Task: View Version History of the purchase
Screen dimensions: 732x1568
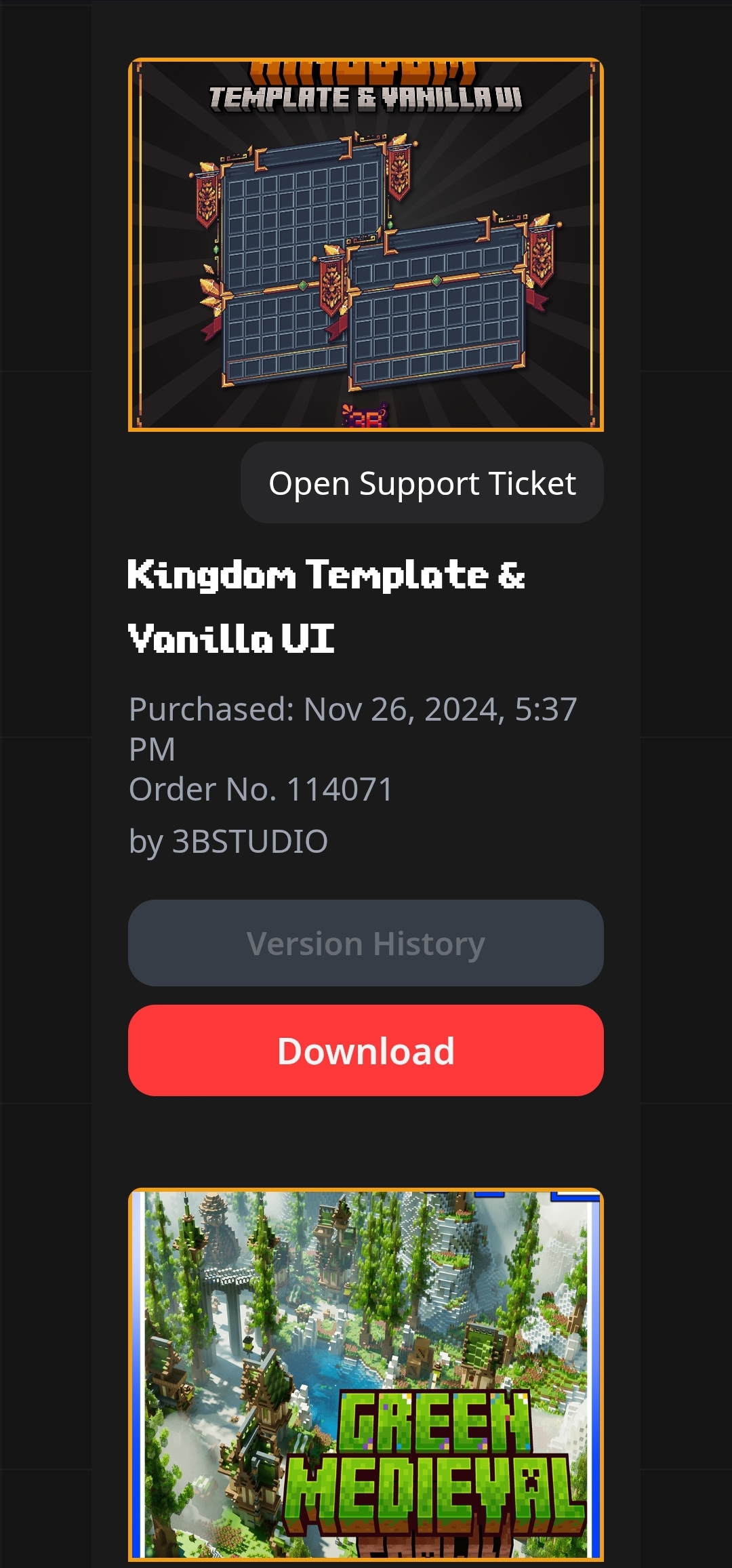Action: click(x=365, y=943)
